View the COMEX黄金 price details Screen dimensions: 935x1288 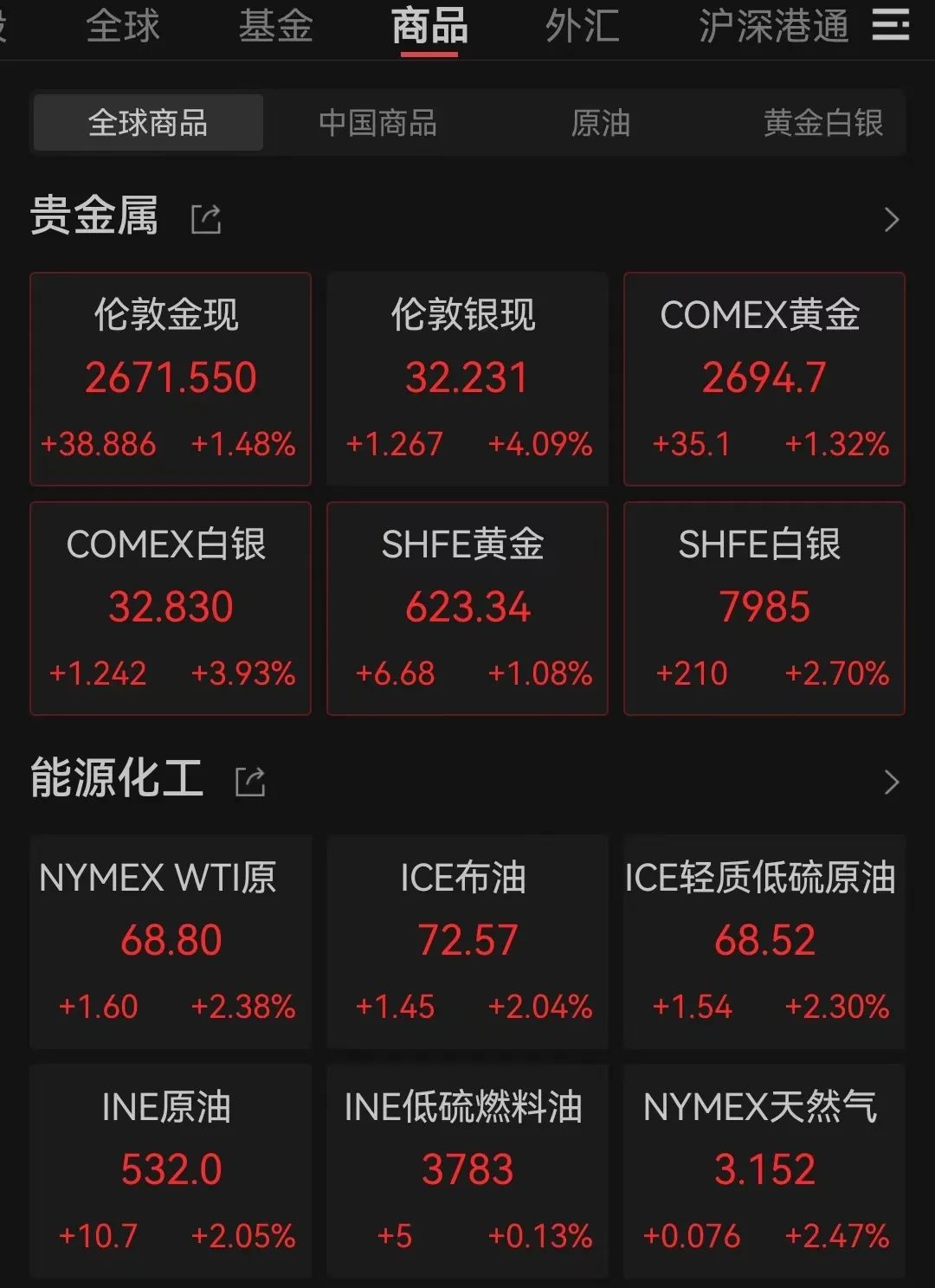[x=764, y=379]
